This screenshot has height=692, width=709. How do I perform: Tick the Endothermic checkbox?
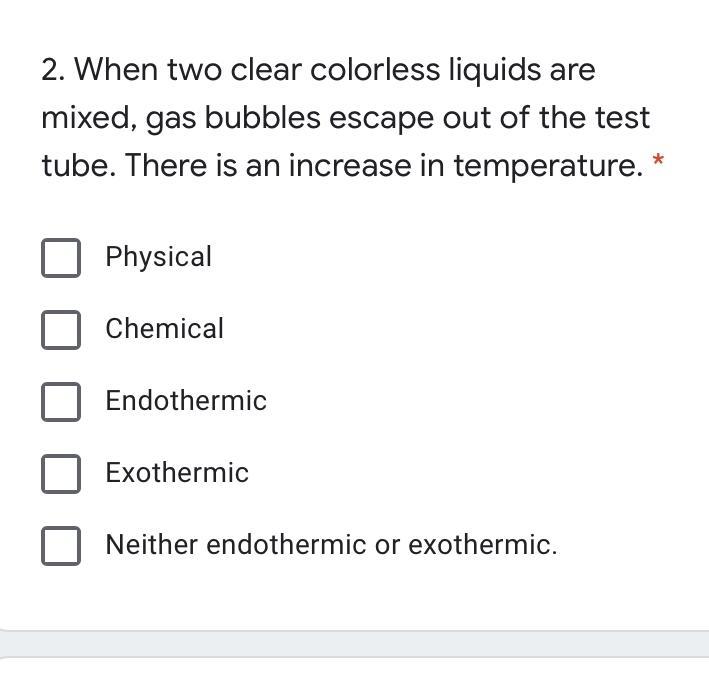pos(61,402)
